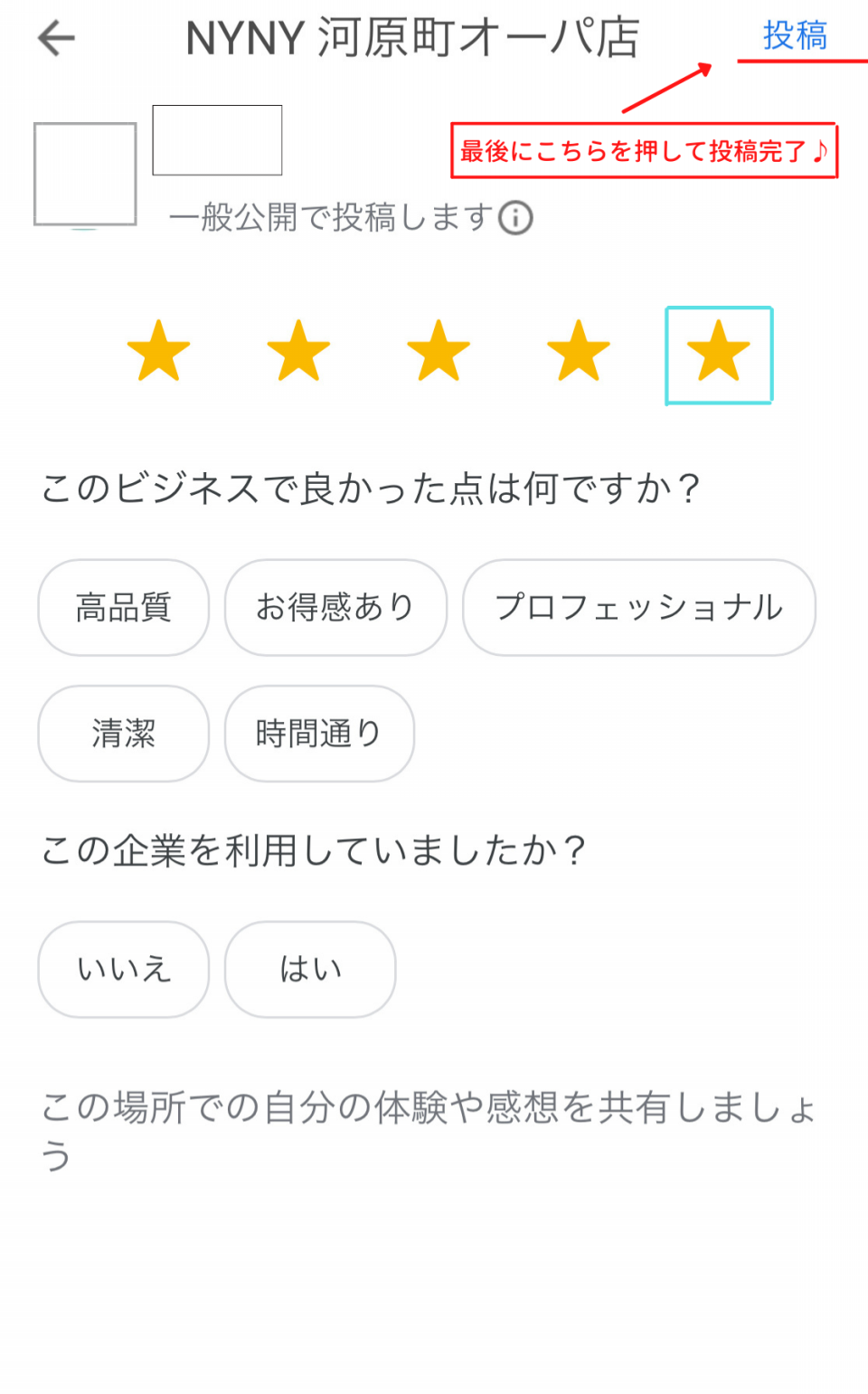Set rating to three stars

(x=439, y=351)
